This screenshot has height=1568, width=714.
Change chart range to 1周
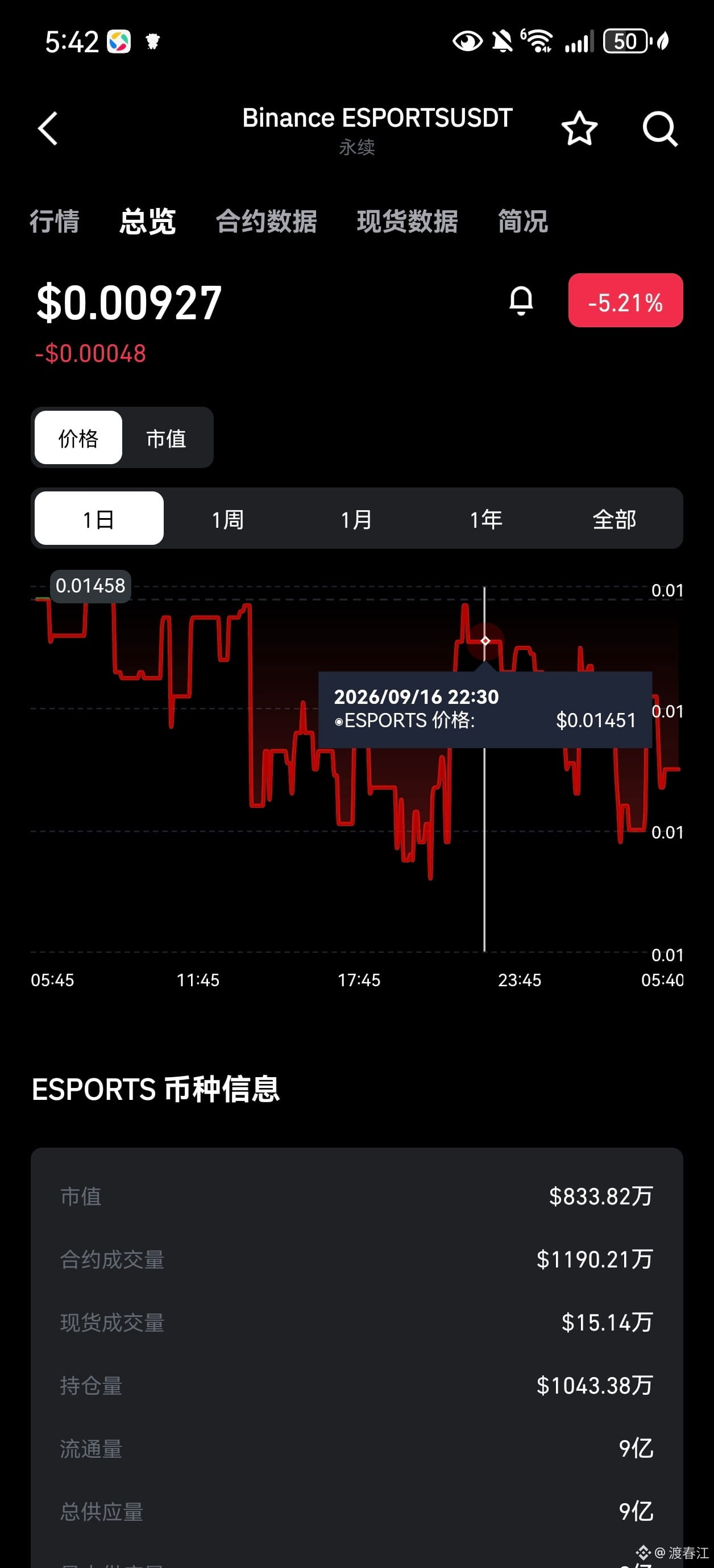(x=228, y=519)
